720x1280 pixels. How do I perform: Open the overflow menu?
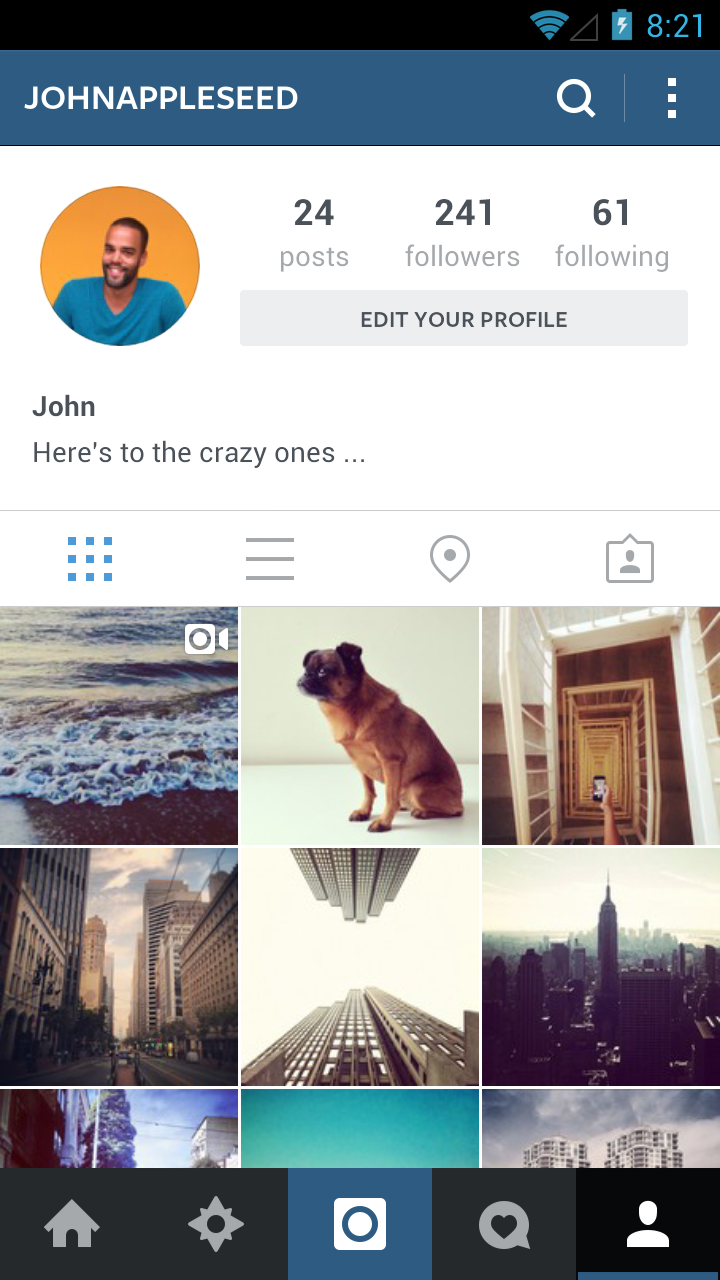(671, 98)
